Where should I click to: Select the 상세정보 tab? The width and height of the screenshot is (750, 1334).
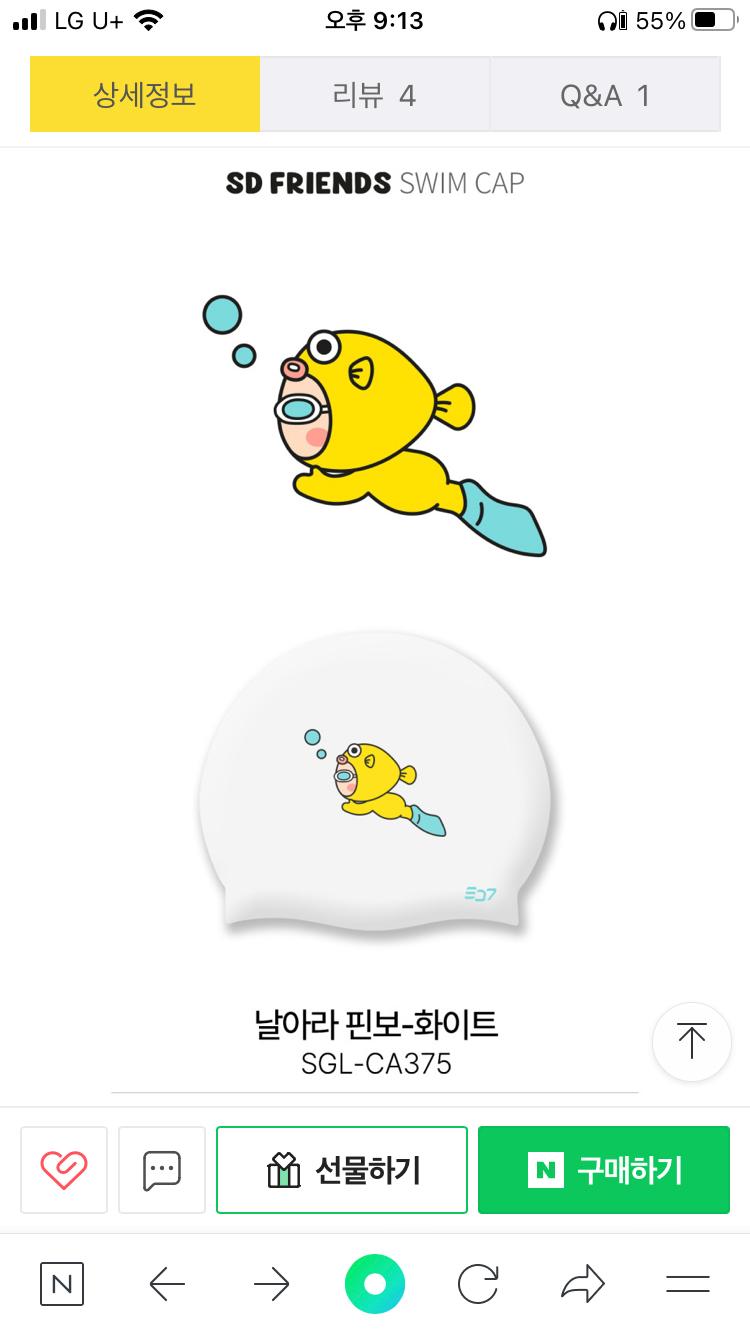point(145,95)
